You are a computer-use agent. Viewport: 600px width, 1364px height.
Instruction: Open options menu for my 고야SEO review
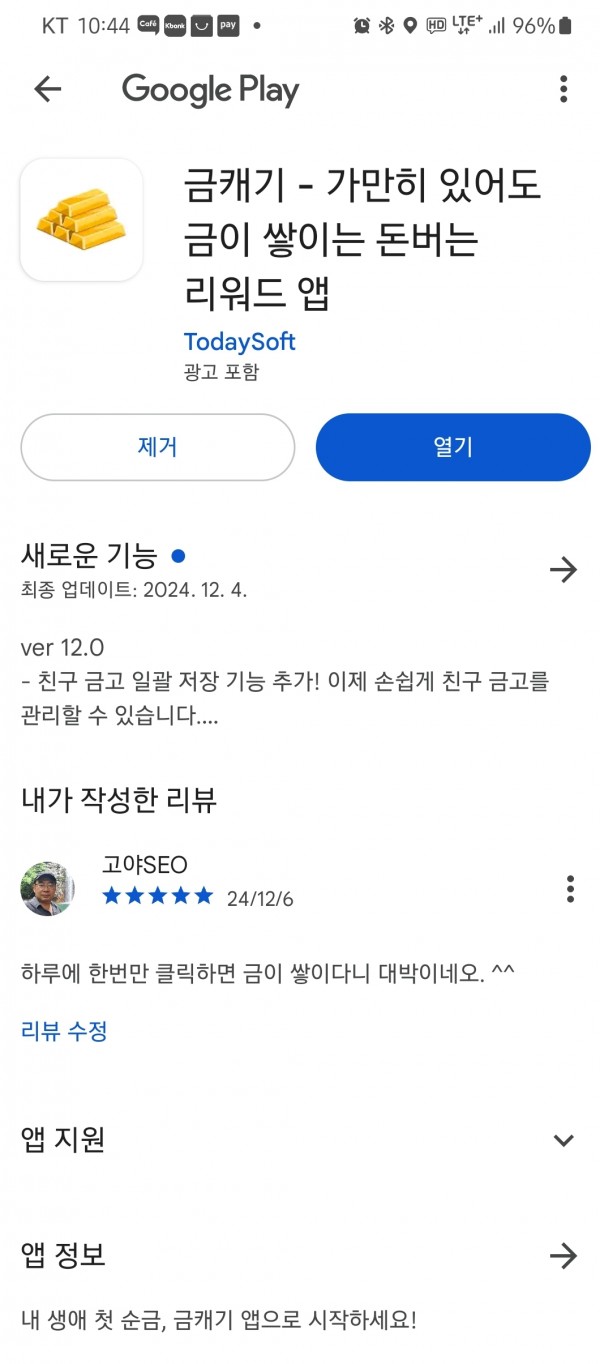point(570,888)
